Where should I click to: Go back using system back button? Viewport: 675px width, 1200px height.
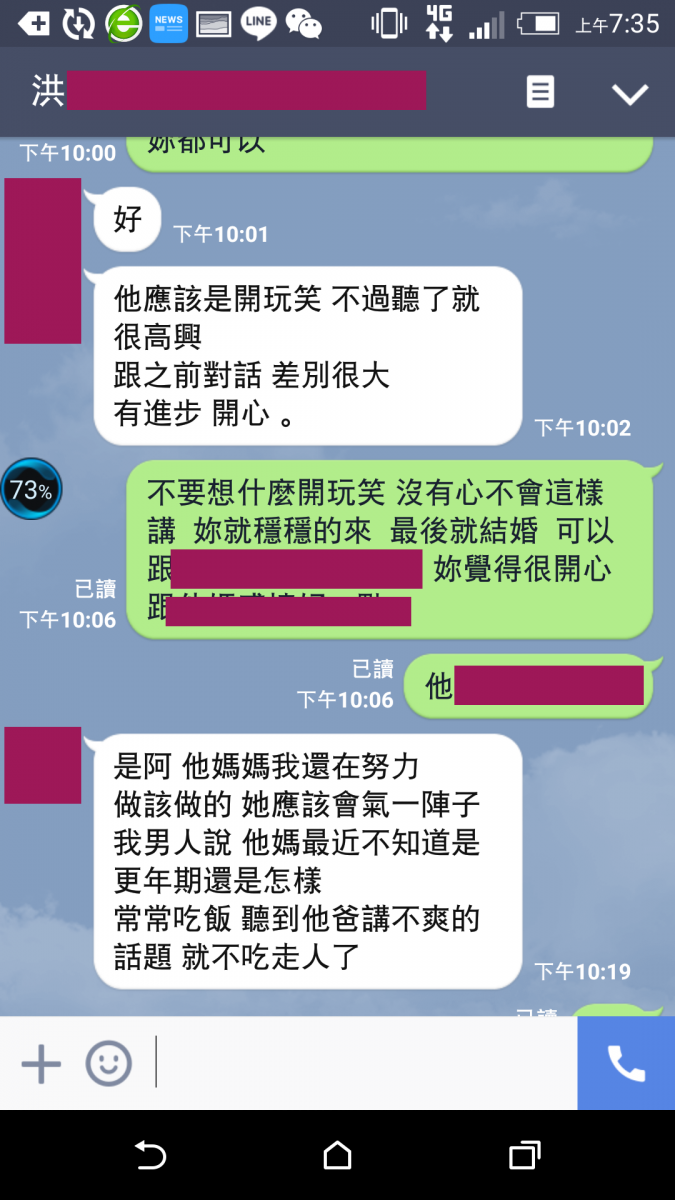[150, 1156]
